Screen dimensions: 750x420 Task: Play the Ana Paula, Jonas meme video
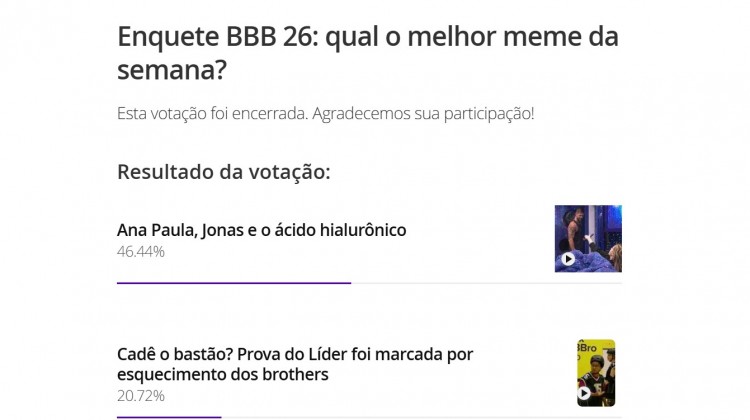click(x=568, y=259)
